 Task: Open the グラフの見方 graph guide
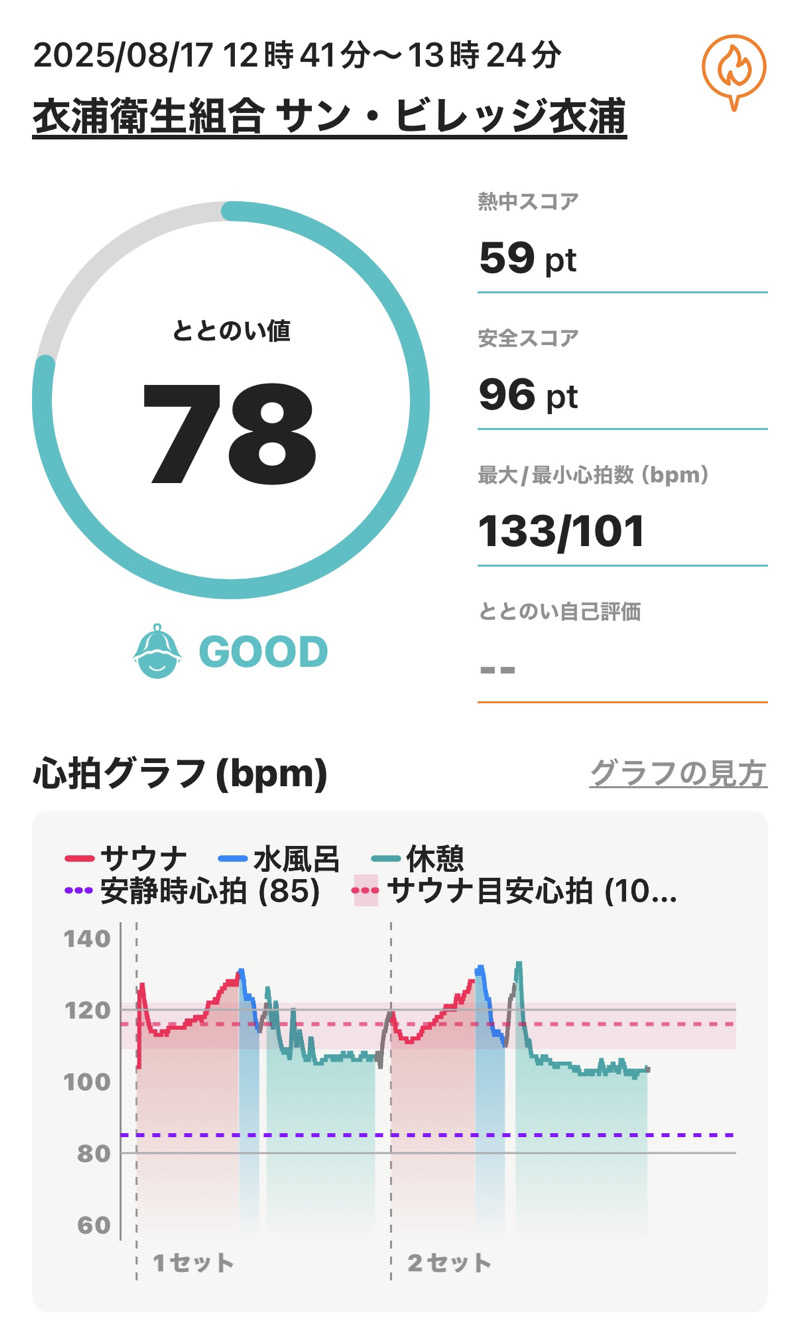678,773
